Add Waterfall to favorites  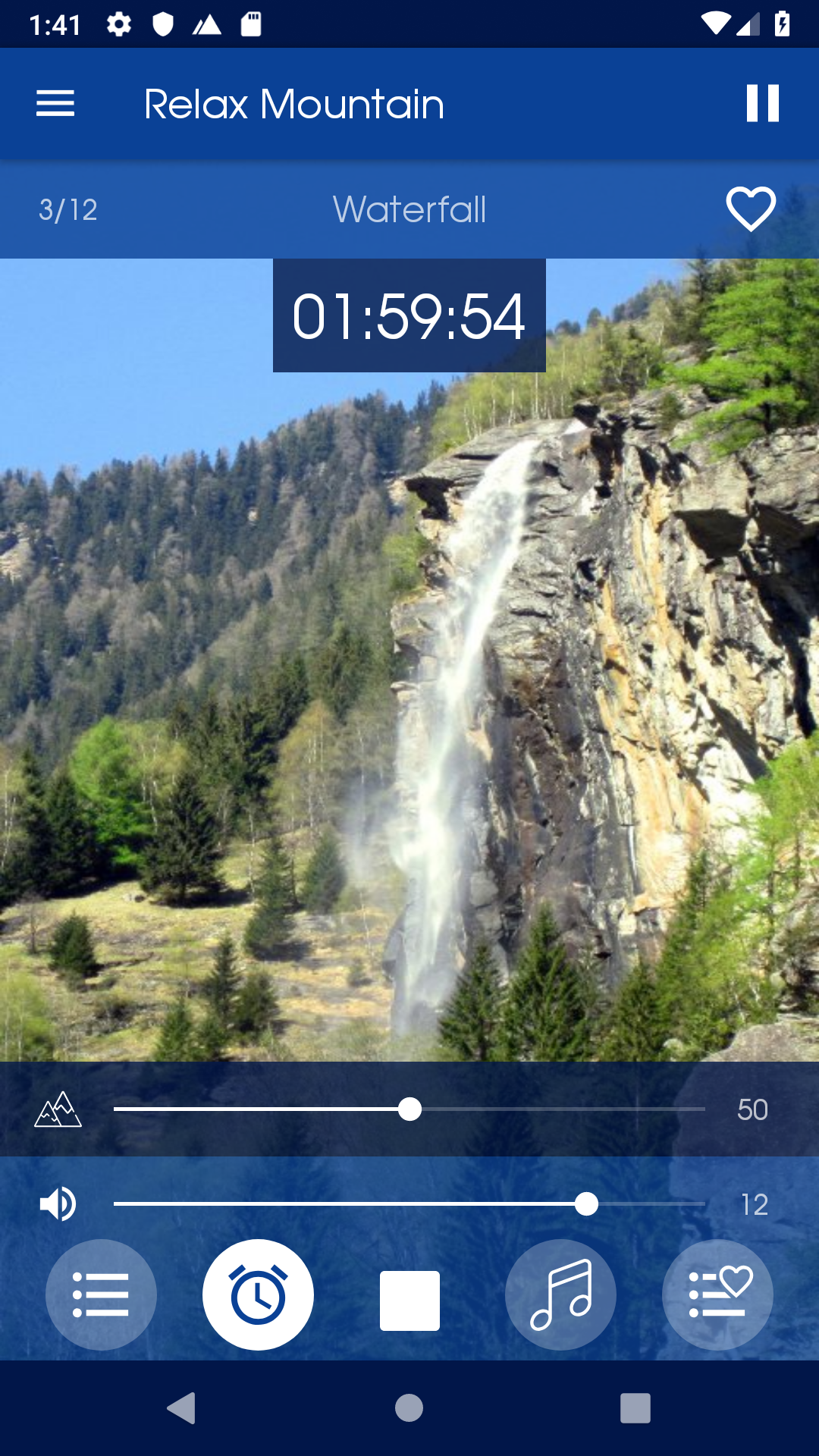pos(751,209)
